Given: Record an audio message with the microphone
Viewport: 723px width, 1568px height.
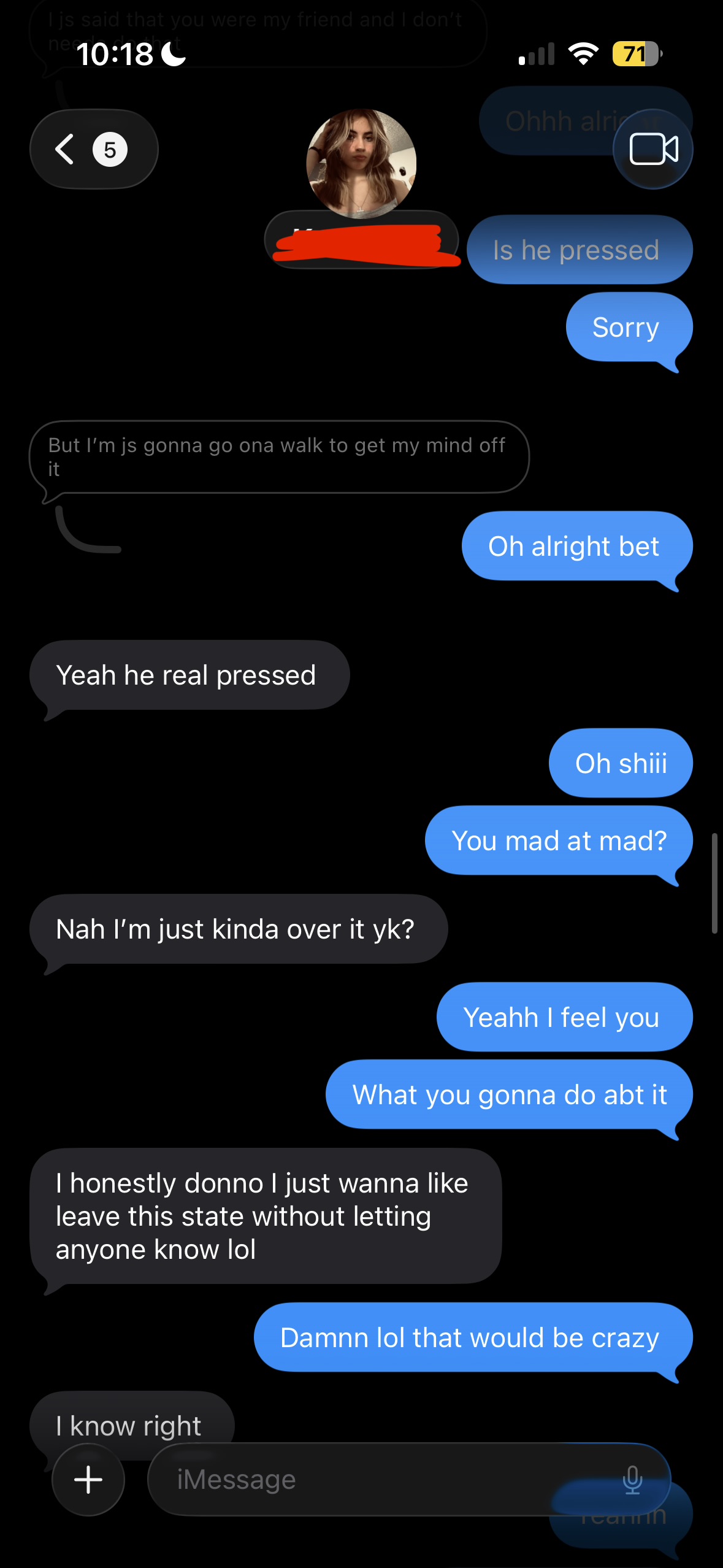Looking at the screenshot, I should click(632, 1479).
